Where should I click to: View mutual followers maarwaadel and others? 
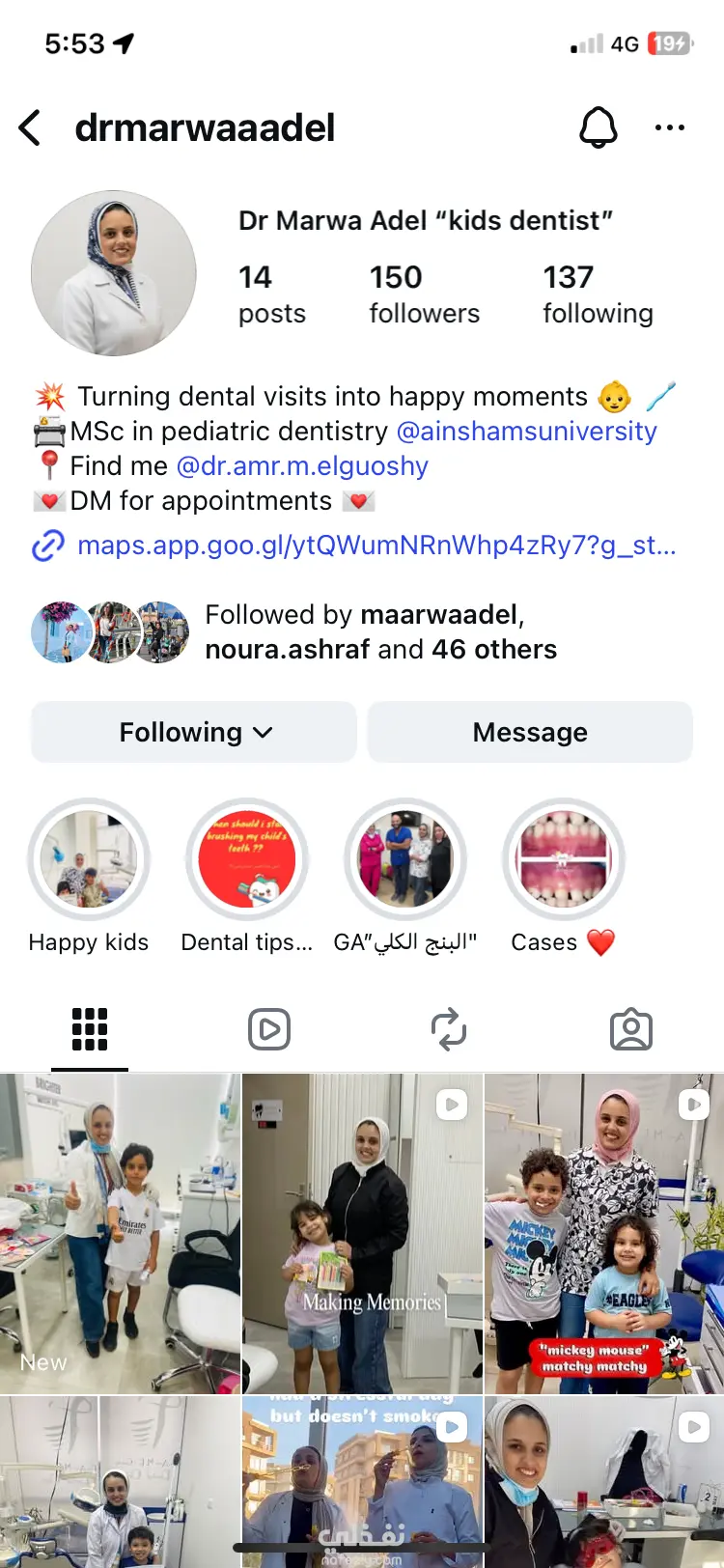coord(380,631)
